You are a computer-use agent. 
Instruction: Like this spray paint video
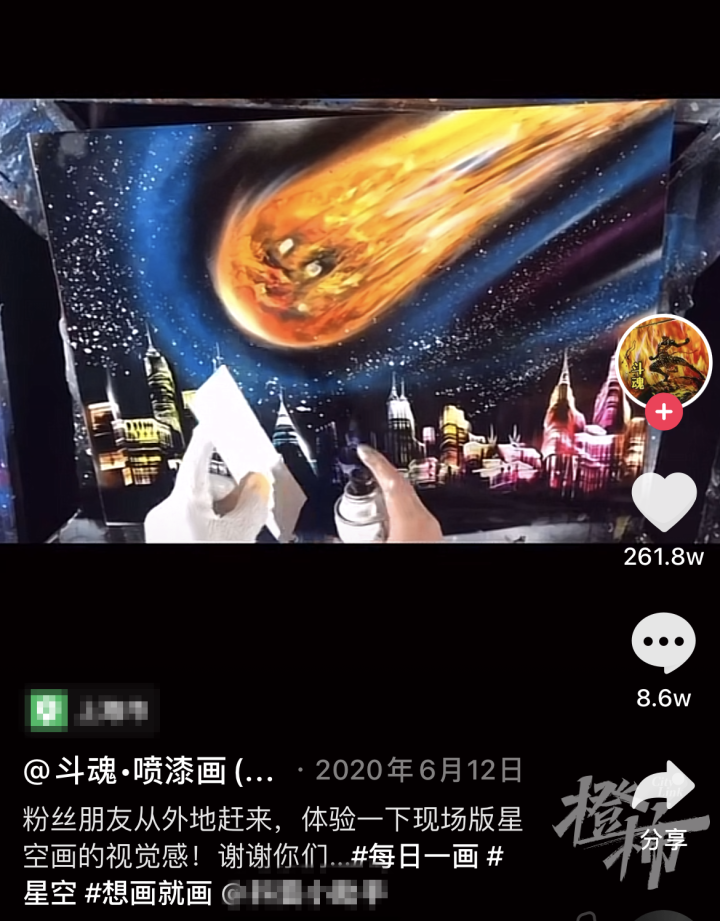pyautogui.click(x=664, y=503)
